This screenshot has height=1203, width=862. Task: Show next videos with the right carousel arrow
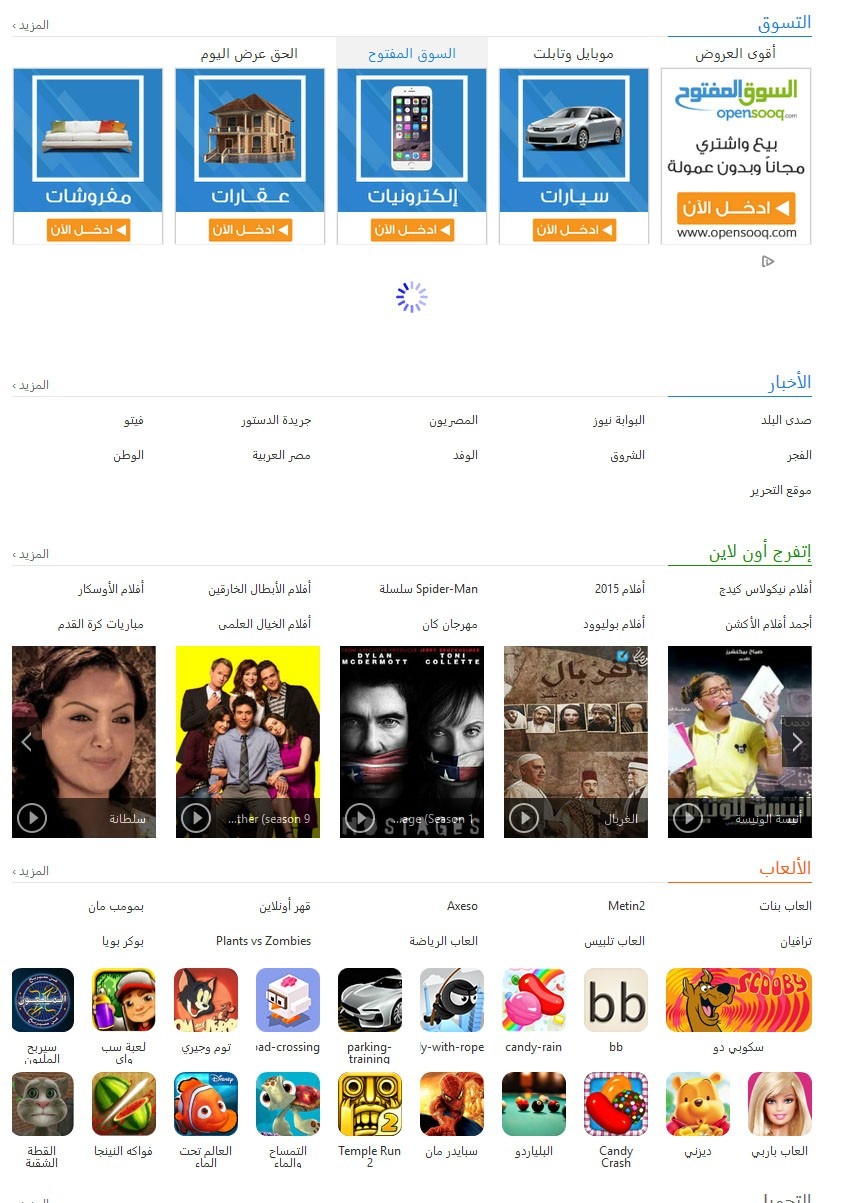point(797,742)
